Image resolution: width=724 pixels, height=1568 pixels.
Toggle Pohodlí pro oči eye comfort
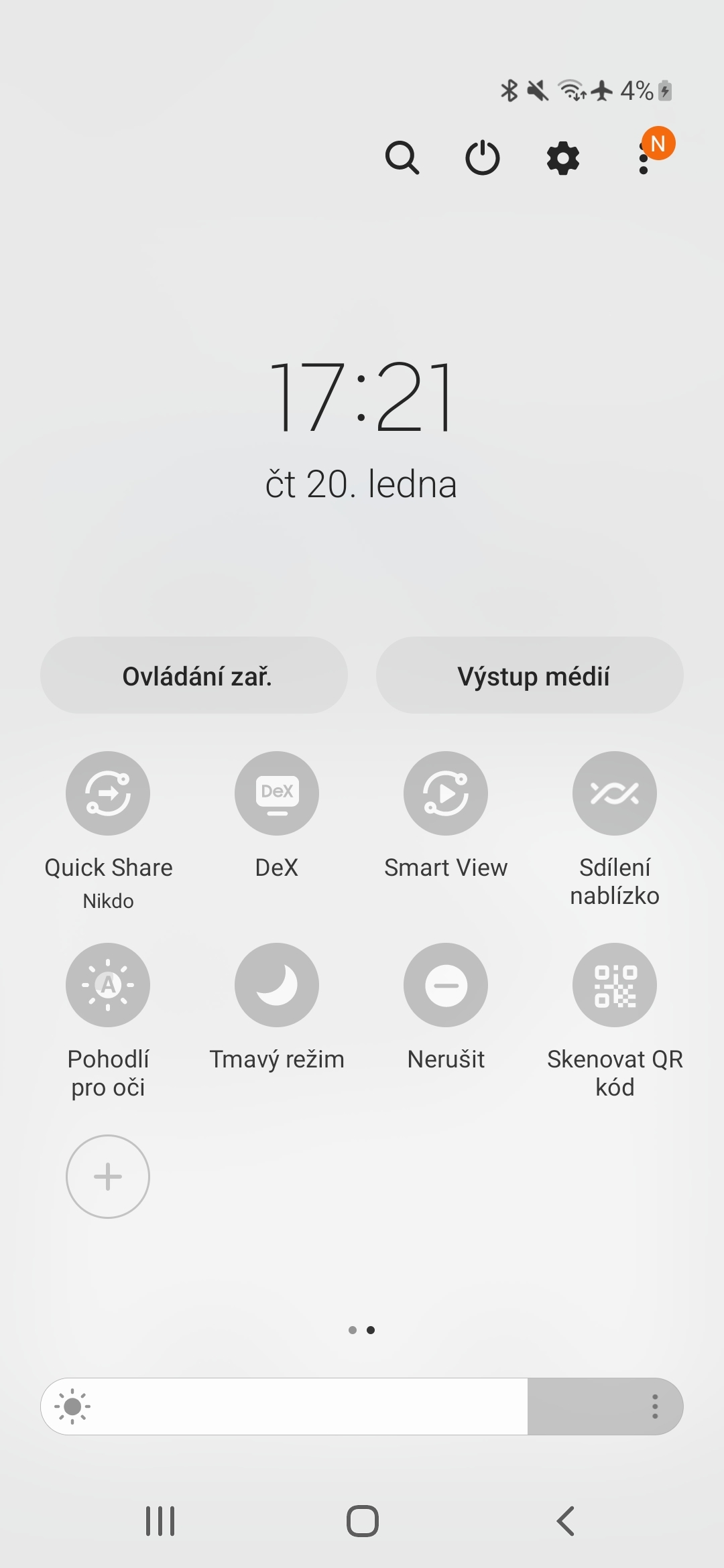tap(108, 985)
